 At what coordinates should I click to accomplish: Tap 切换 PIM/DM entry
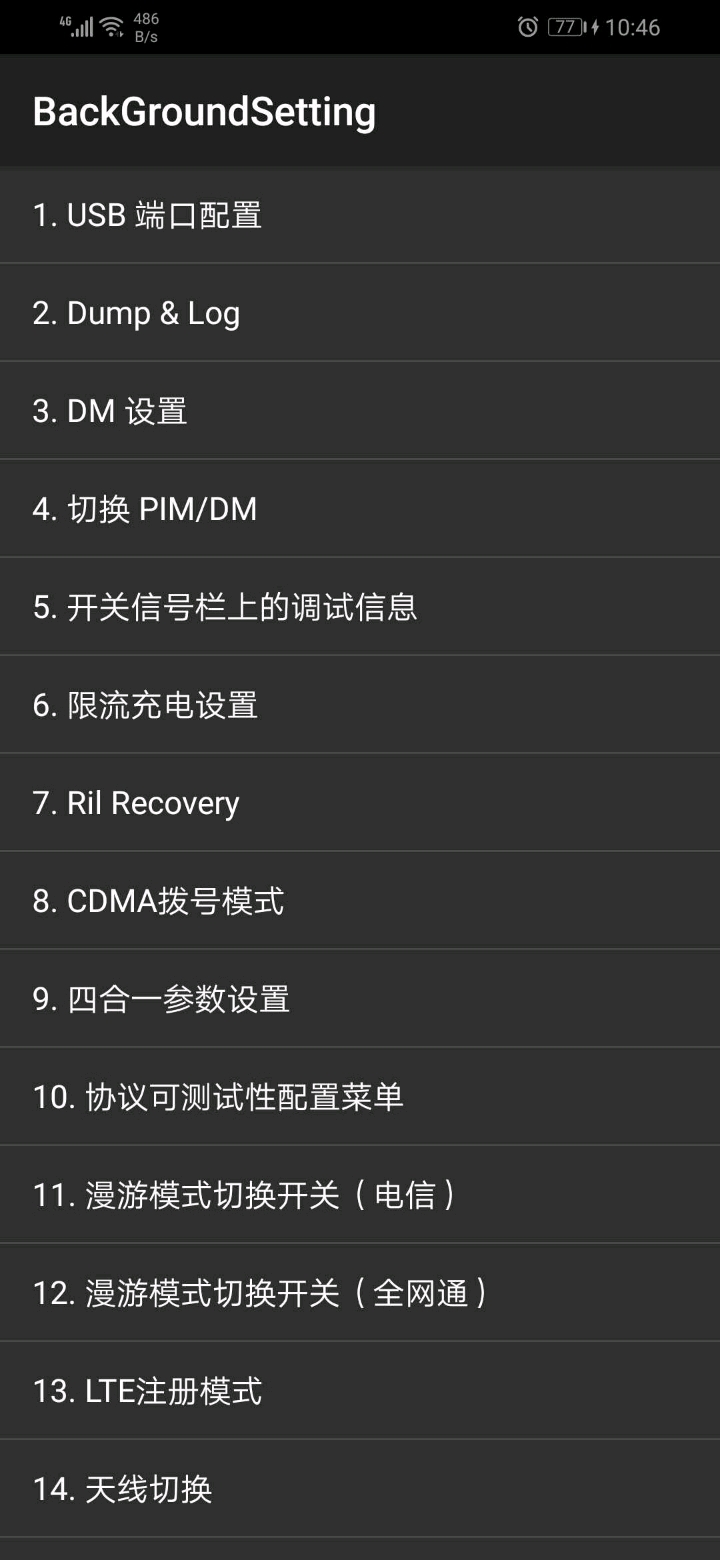point(360,509)
